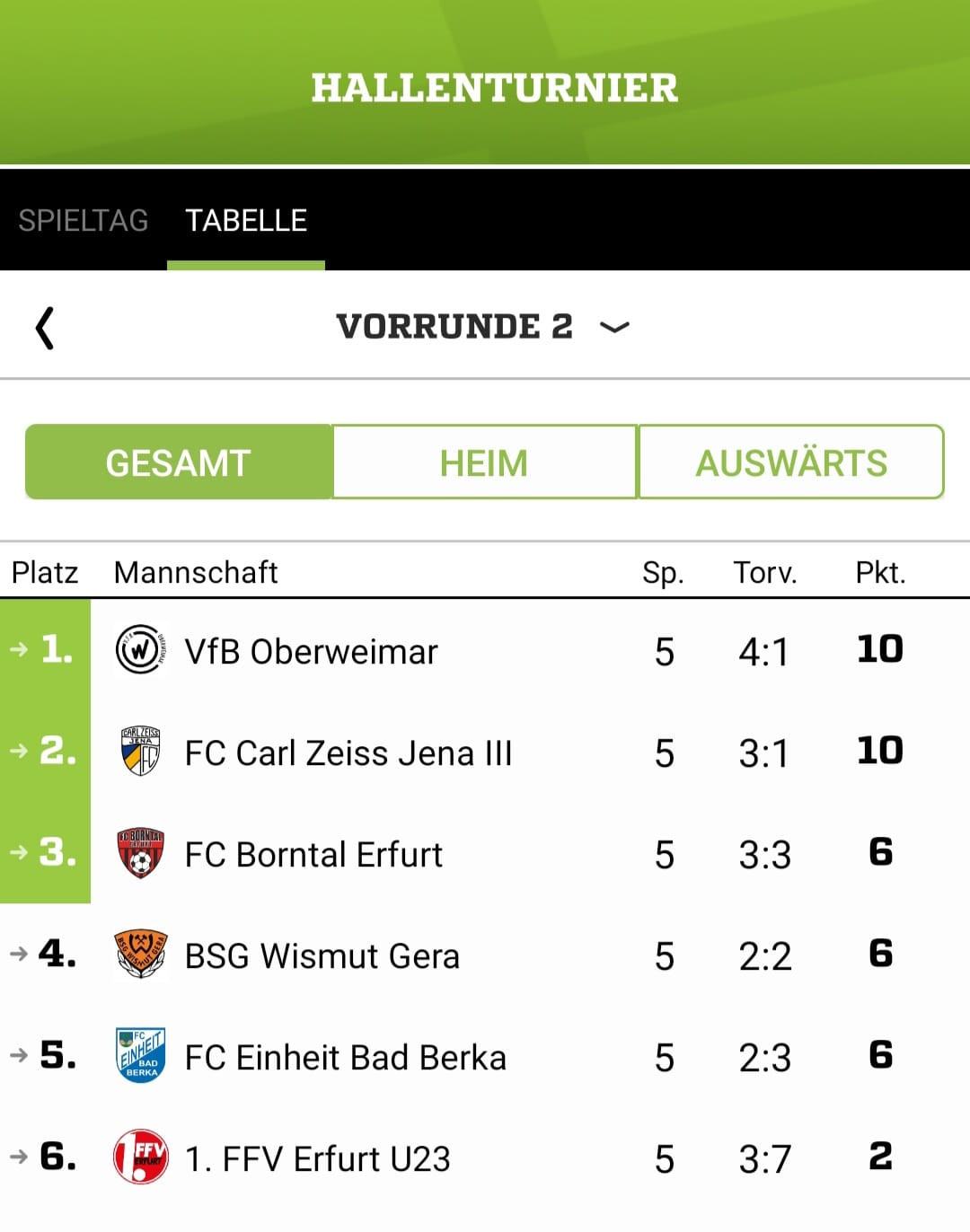Click the trend arrow beside rank 1
The height and width of the screenshot is (1232, 970).
click(18, 651)
